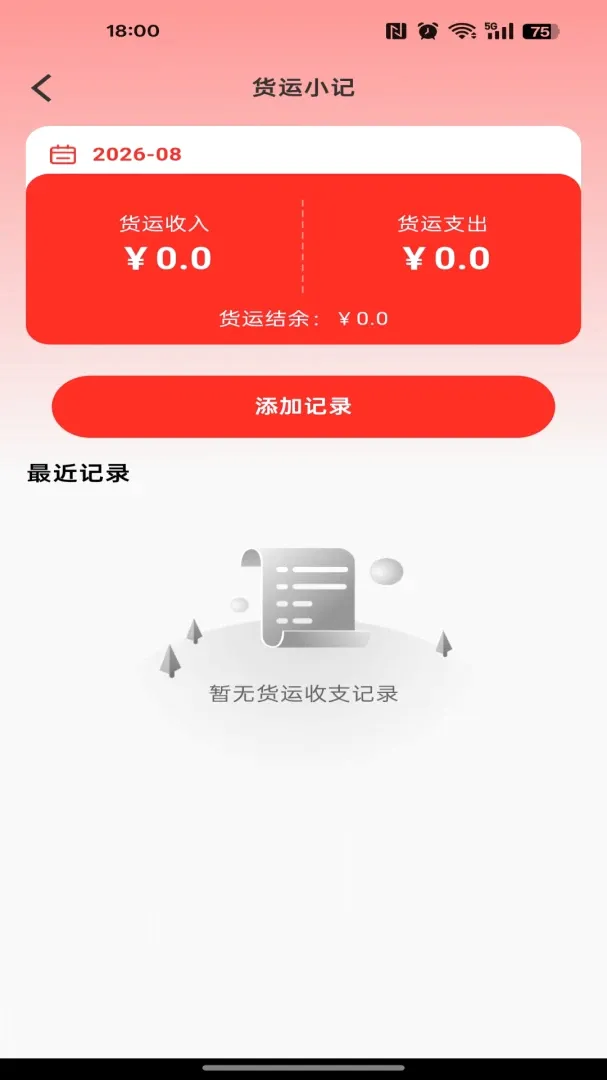
Task: Go back using the top-left arrow
Action: 42,89
